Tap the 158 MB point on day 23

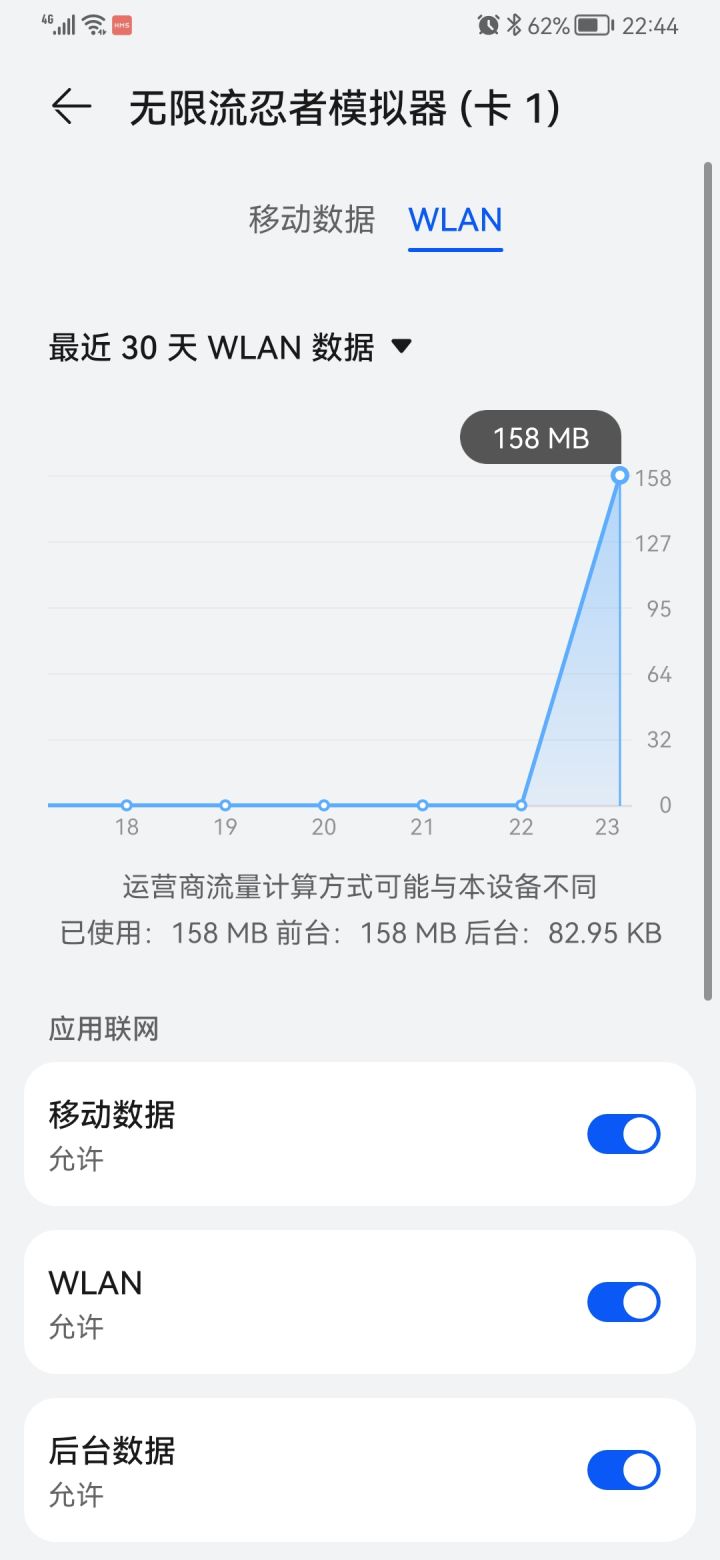pos(620,476)
